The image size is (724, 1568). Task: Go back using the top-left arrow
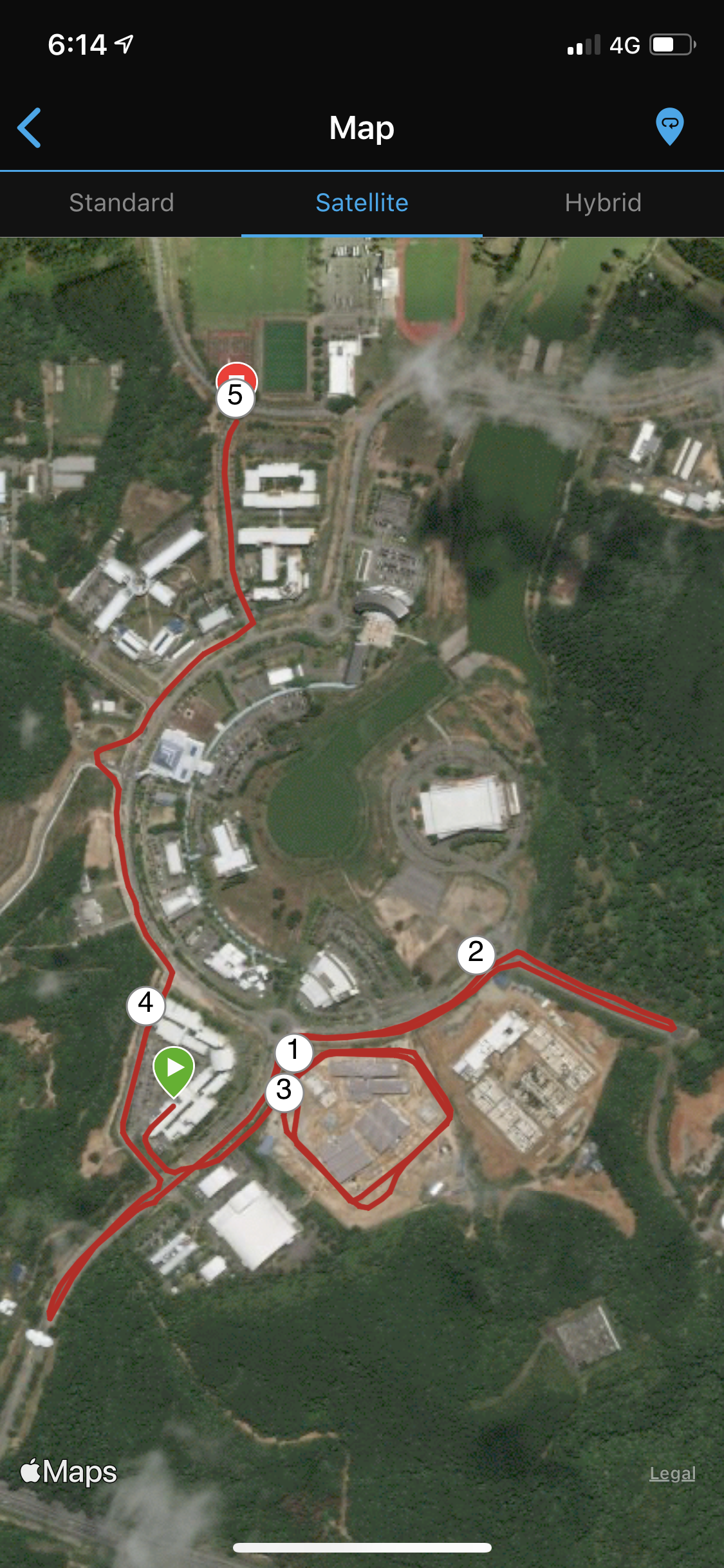tap(30, 127)
